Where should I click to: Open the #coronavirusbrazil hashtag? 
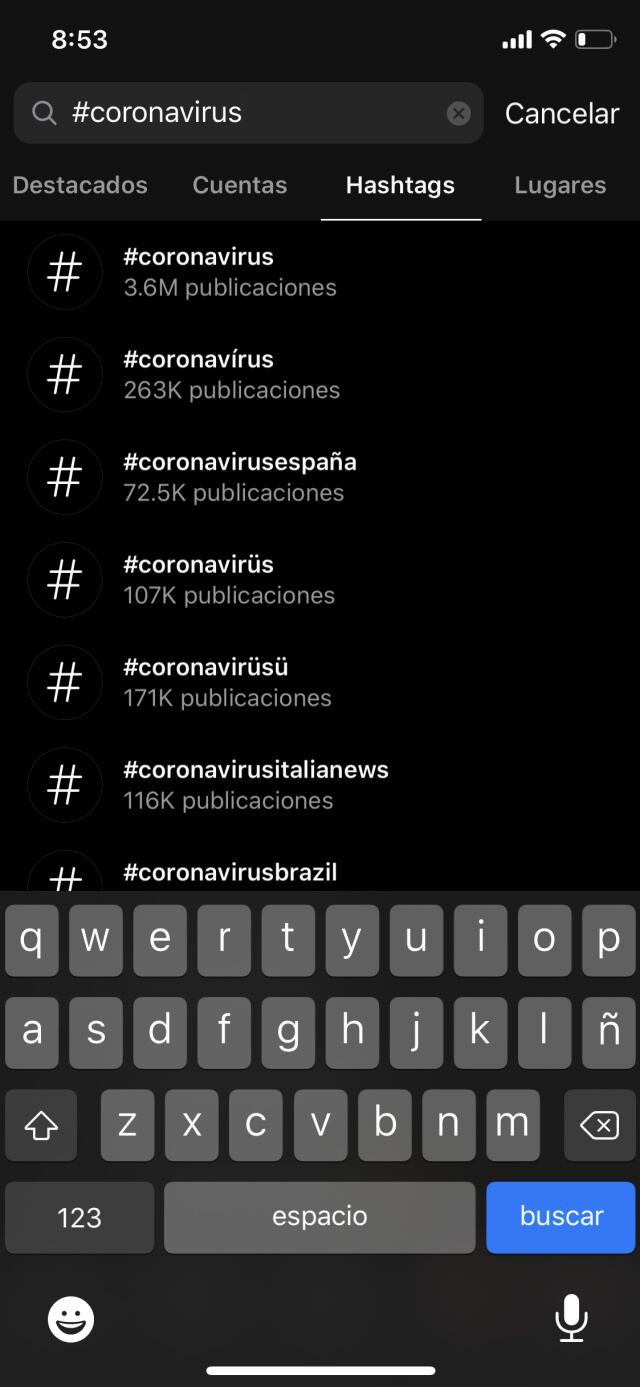point(230,873)
